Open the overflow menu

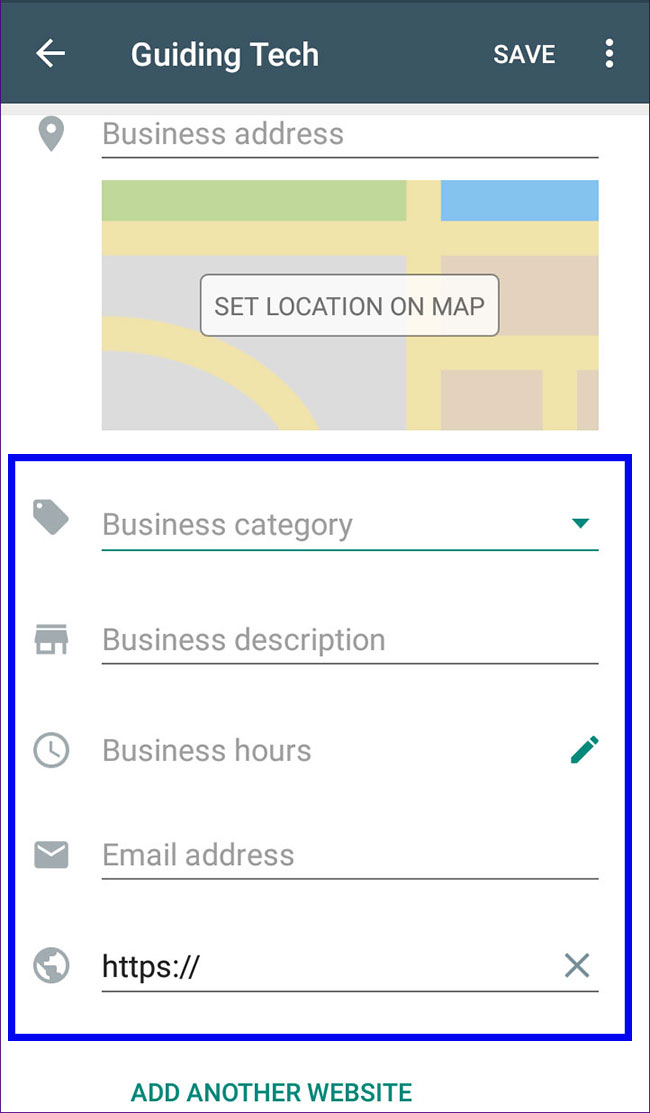[x=609, y=54]
